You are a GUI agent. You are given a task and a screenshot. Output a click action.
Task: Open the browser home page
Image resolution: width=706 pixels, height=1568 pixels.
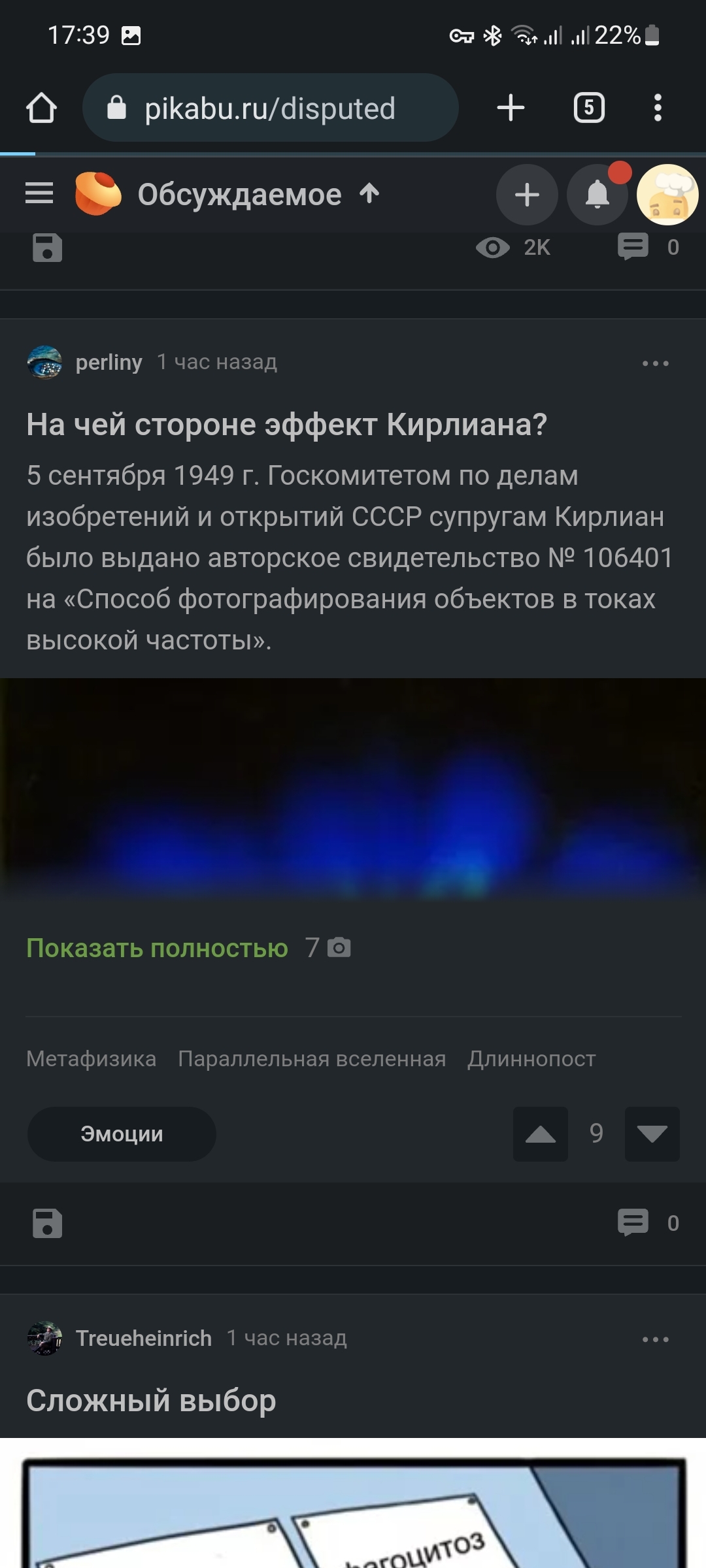click(41, 108)
